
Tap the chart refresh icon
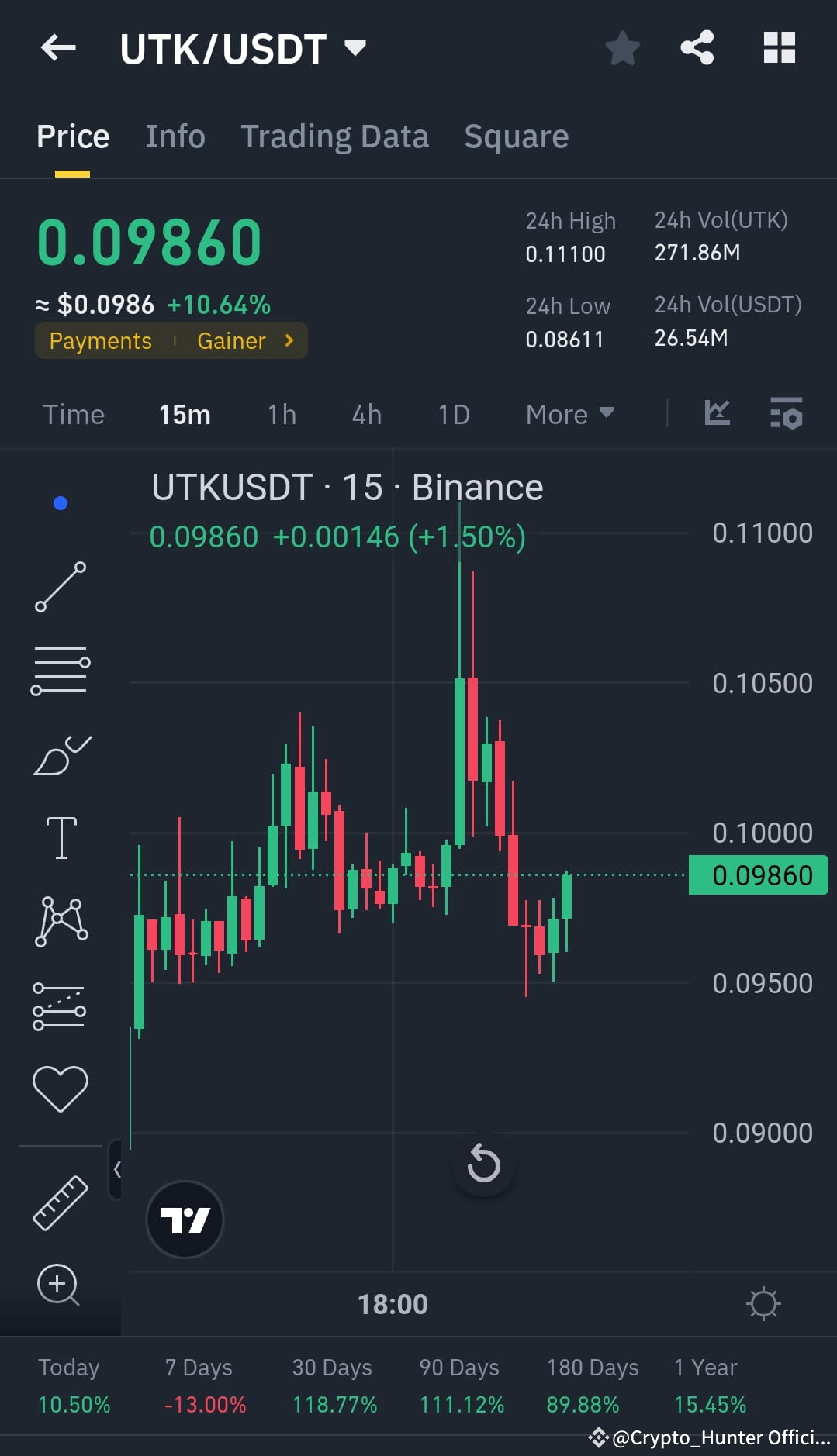[x=483, y=1164]
